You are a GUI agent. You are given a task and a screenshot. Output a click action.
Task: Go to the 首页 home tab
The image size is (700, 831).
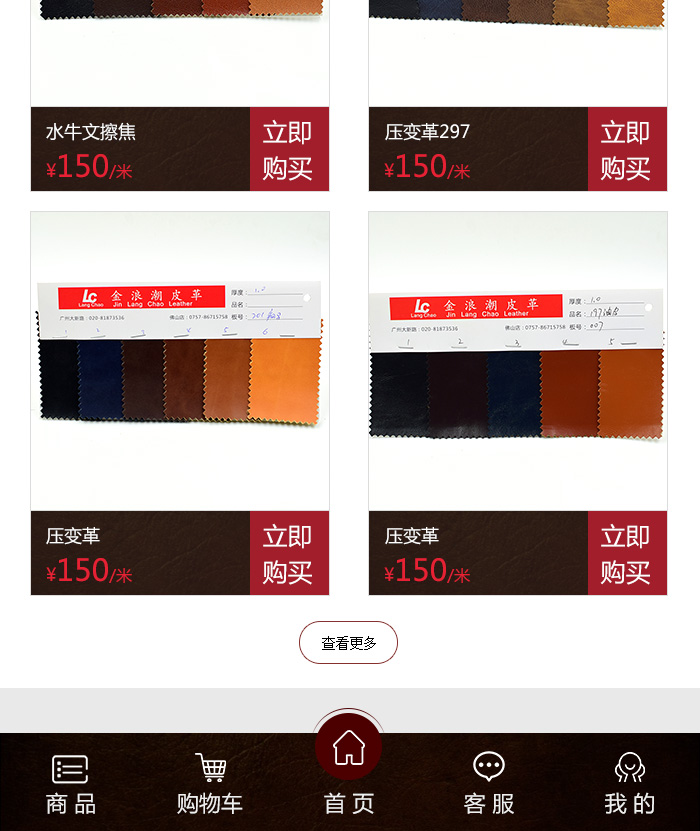coord(348,770)
